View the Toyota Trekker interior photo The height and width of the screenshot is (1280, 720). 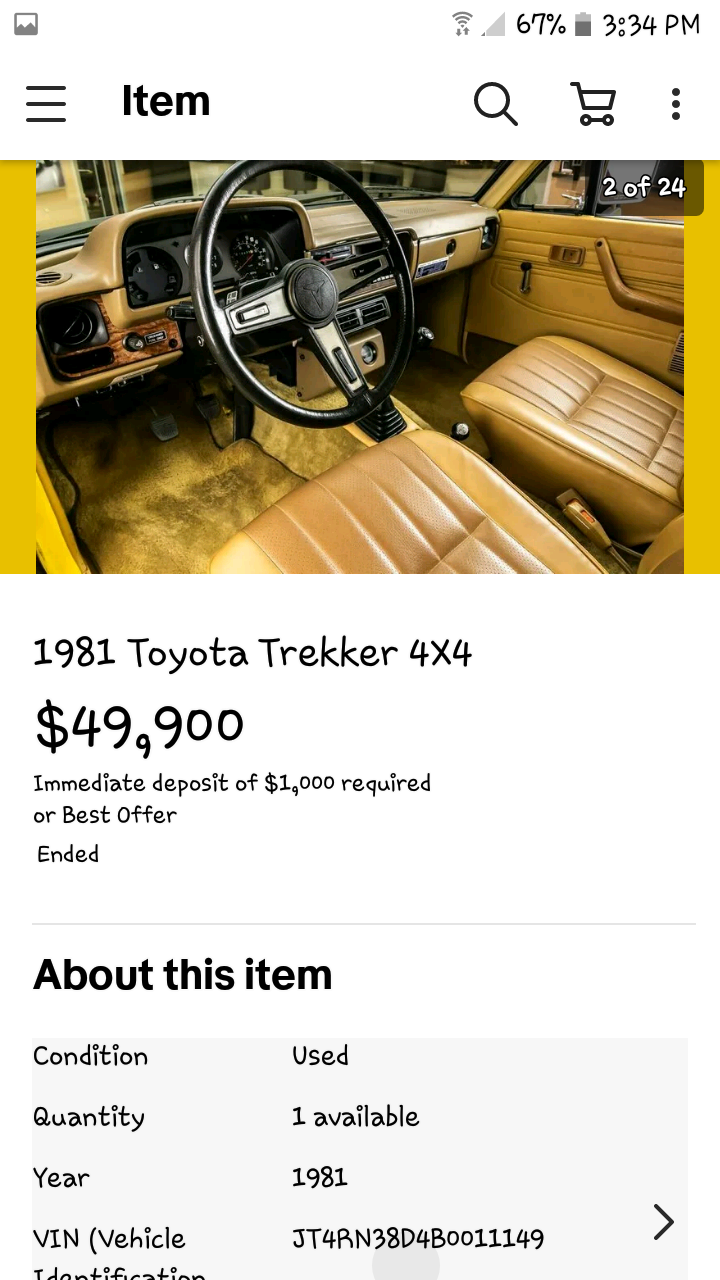pos(360,366)
